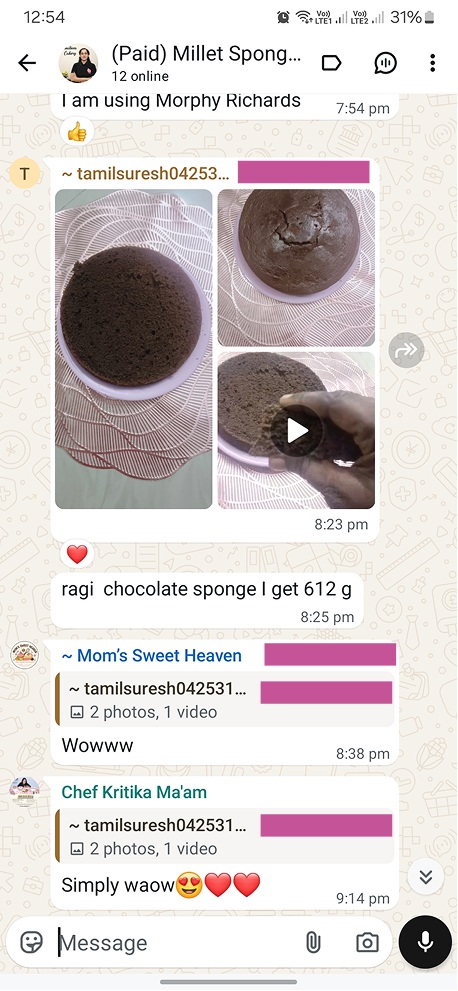Go back using the arrow in header

27,63
